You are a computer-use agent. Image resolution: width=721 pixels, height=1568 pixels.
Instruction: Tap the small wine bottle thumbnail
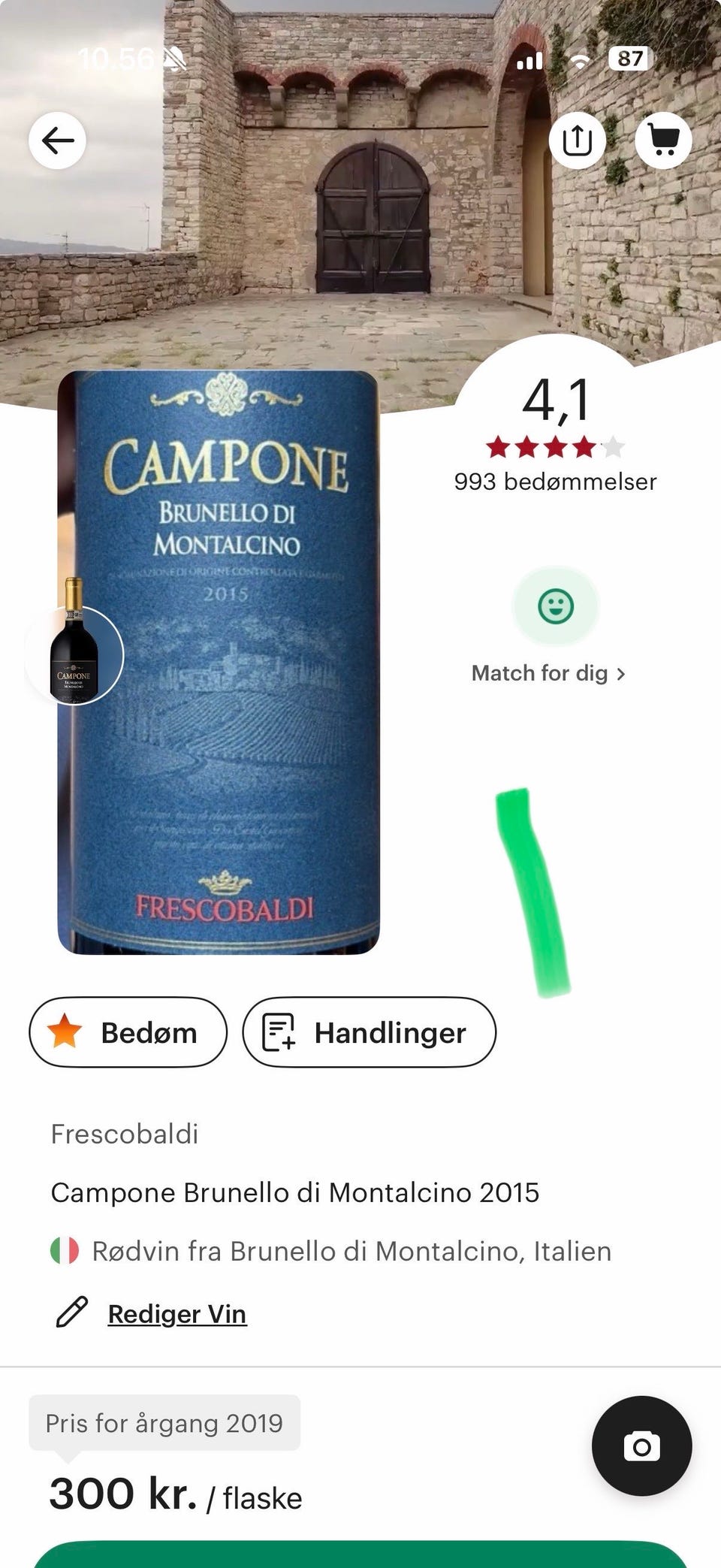(75, 654)
